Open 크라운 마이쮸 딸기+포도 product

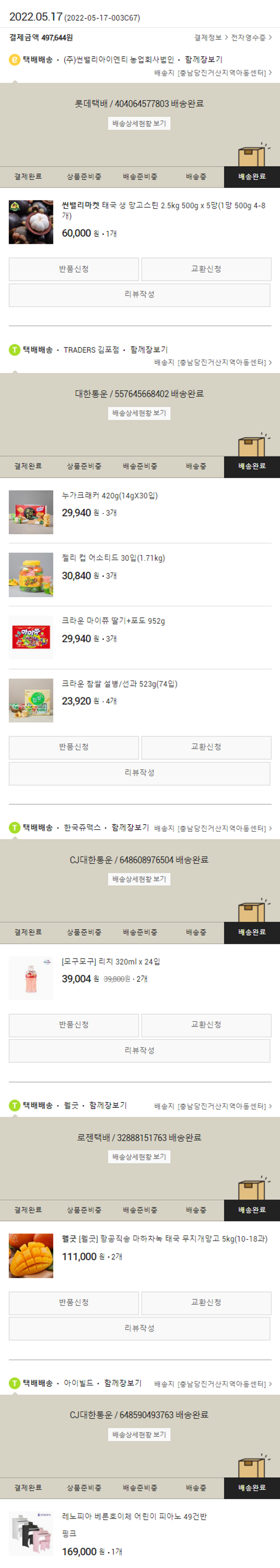(x=113, y=621)
